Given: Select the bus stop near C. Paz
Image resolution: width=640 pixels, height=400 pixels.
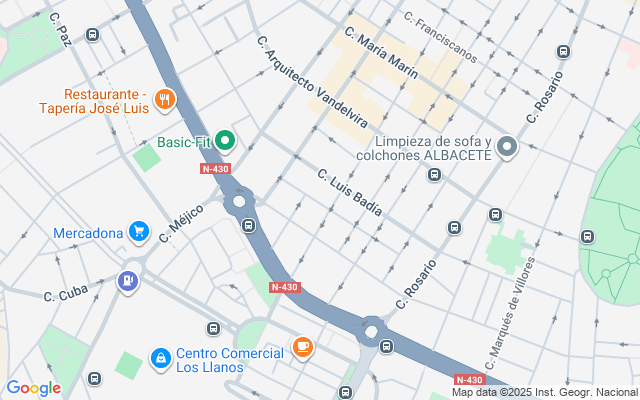Looking at the screenshot, I should pos(92,35).
